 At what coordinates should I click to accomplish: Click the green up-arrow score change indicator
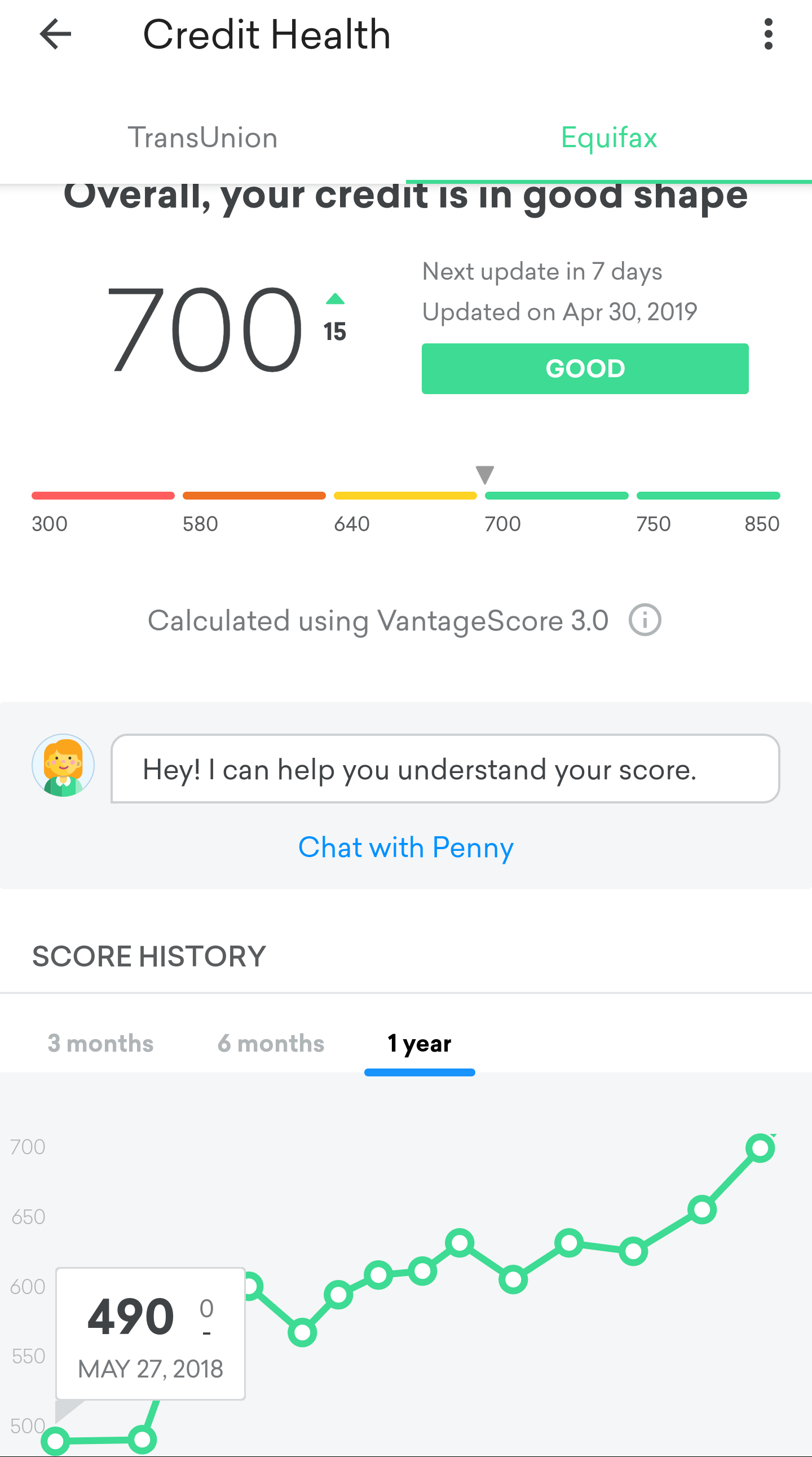[x=335, y=299]
